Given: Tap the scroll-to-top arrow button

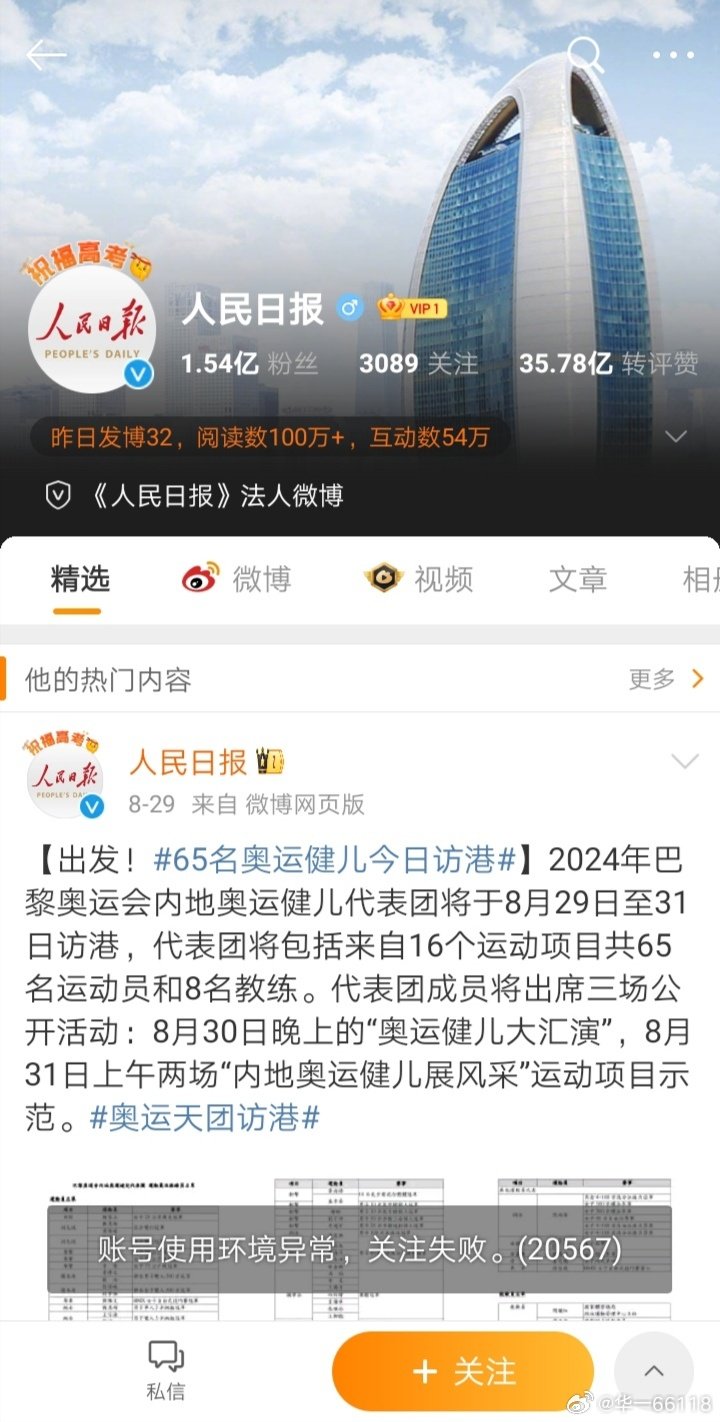Looking at the screenshot, I should coord(653,1371).
